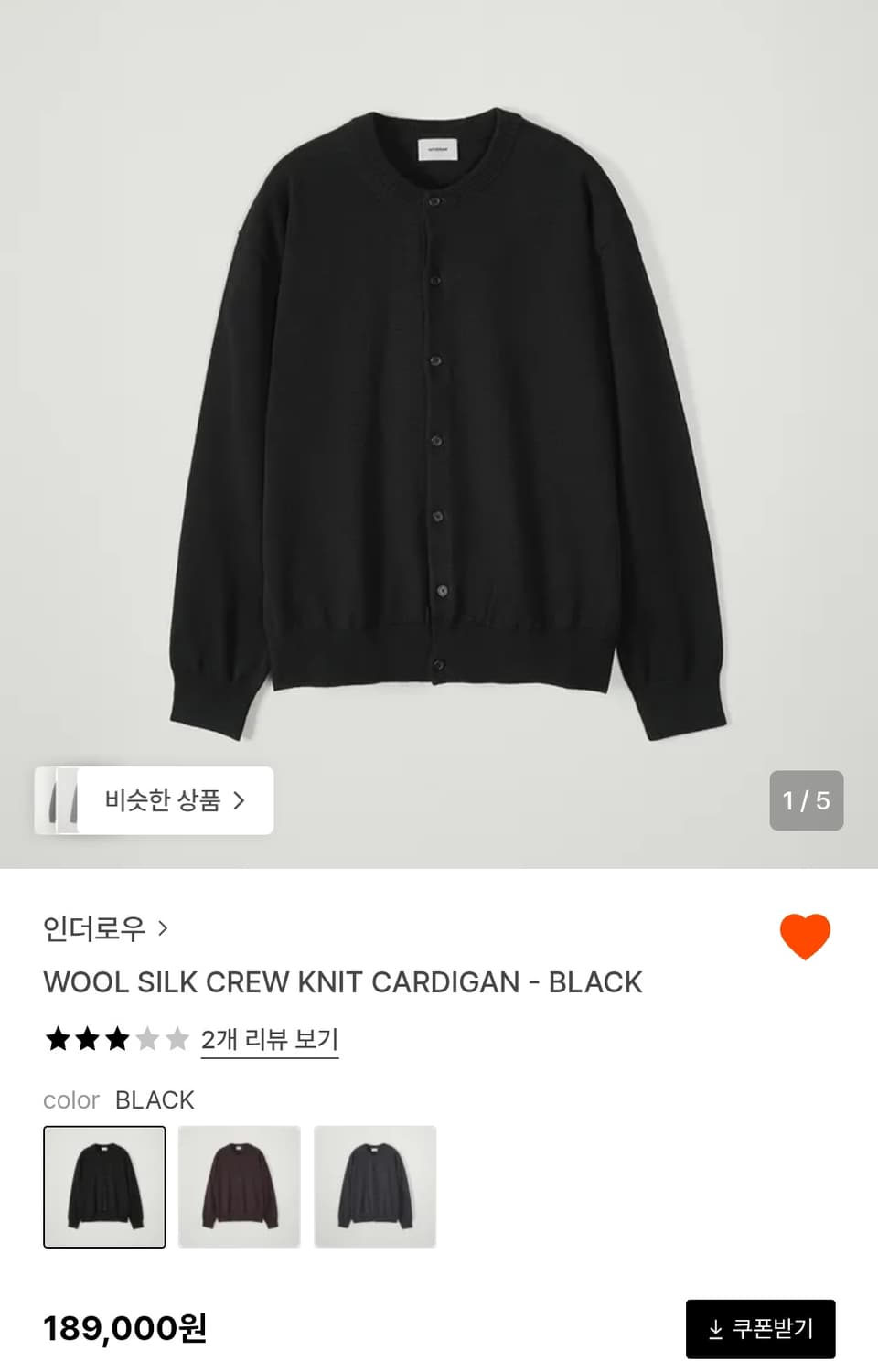Tap the second filled star icon
The width and height of the screenshot is (878, 1372).
[x=88, y=1038]
